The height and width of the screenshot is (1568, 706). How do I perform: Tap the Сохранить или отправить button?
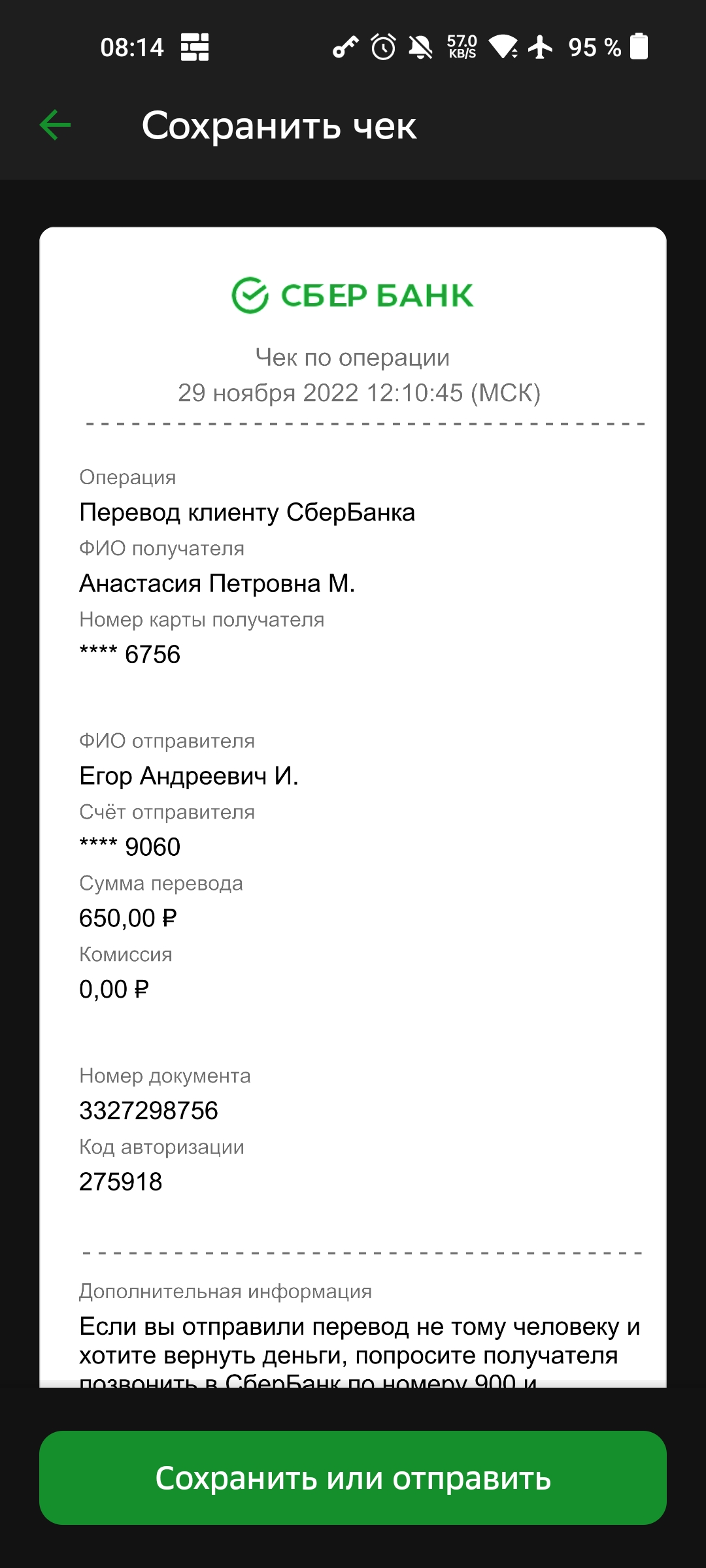(x=353, y=1478)
